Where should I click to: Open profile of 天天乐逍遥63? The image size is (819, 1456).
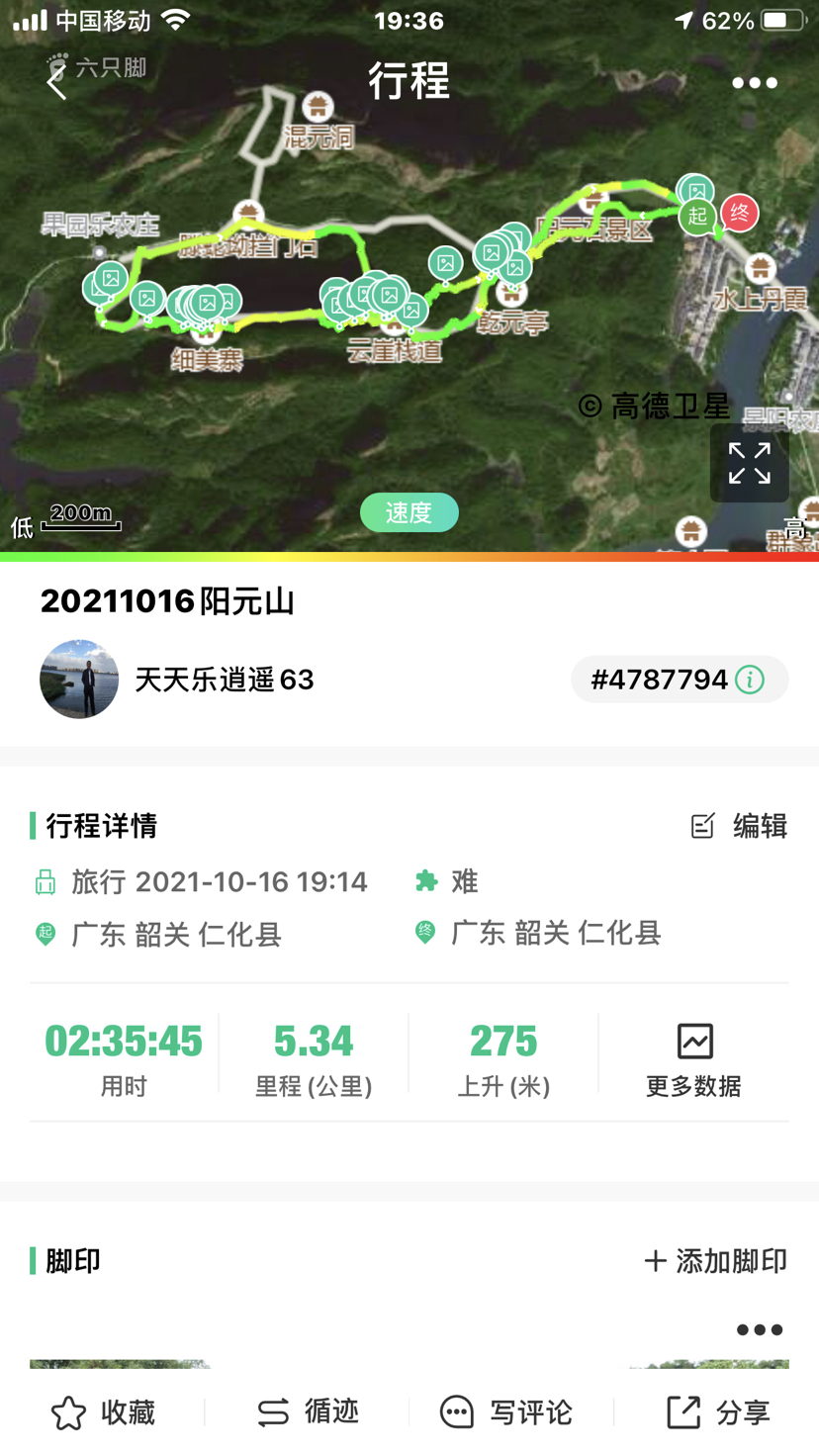pyautogui.click(x=79, y=680)
